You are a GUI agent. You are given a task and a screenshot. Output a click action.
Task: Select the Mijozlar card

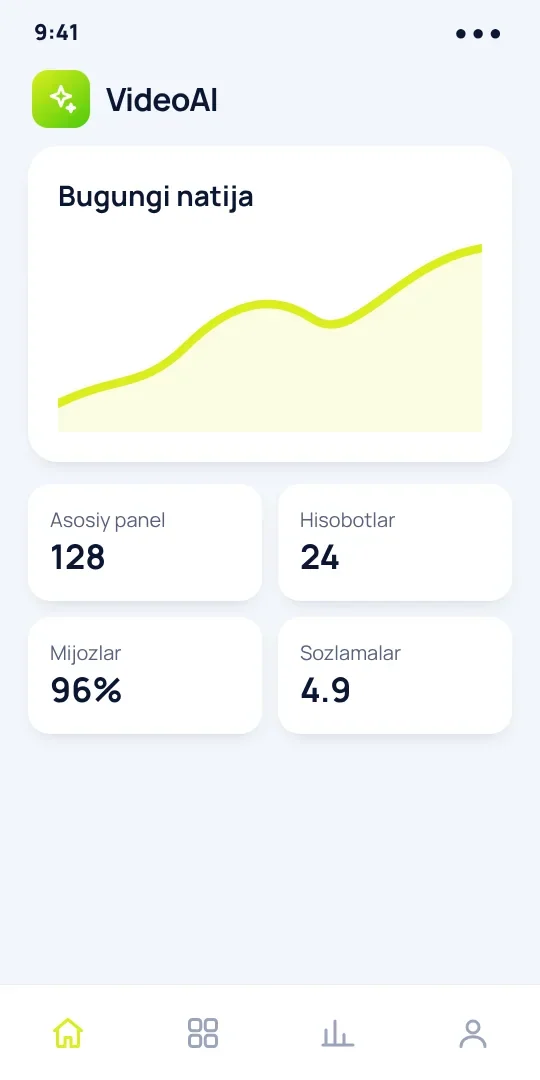tap(145, 675)
